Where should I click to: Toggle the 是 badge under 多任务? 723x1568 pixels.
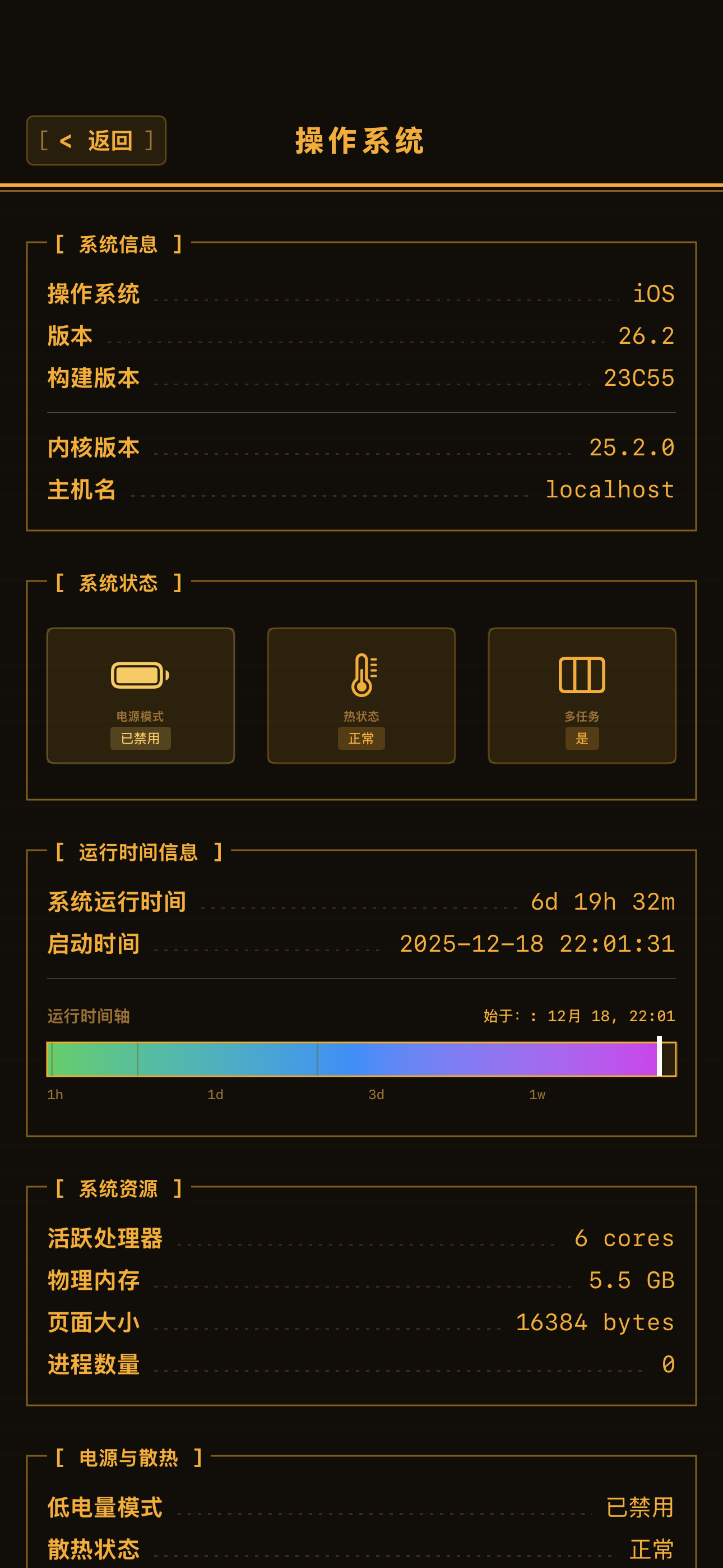[582, 739]
